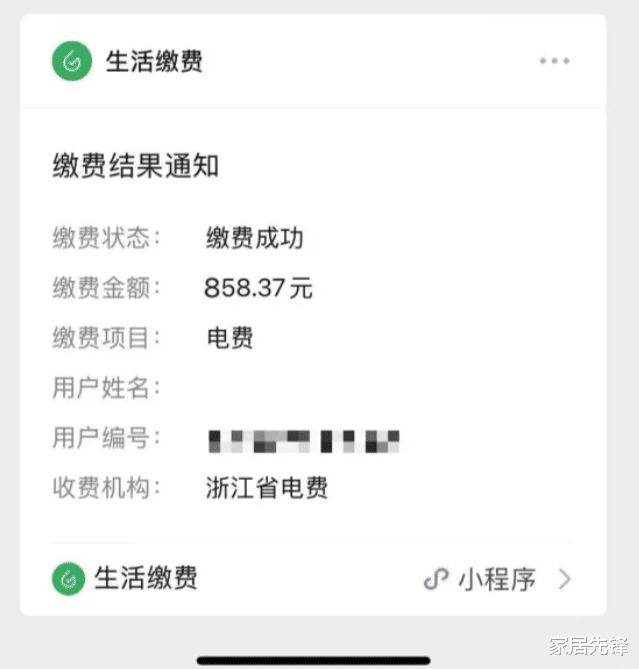Open the three-dot overflow menu
This screenshot has width=639, height=669.
[x=554, y=61]
